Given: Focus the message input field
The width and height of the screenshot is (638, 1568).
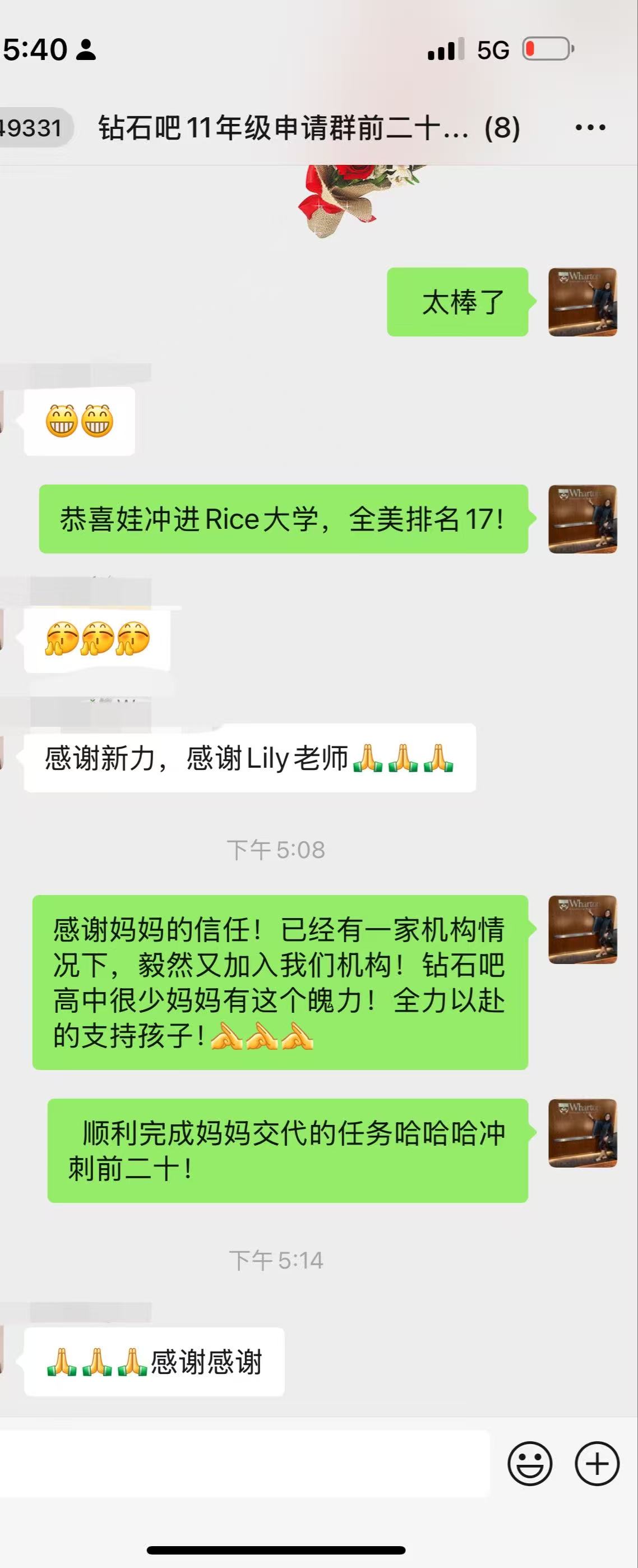Looking at the screenshot, I should (x=243, y=1463).
